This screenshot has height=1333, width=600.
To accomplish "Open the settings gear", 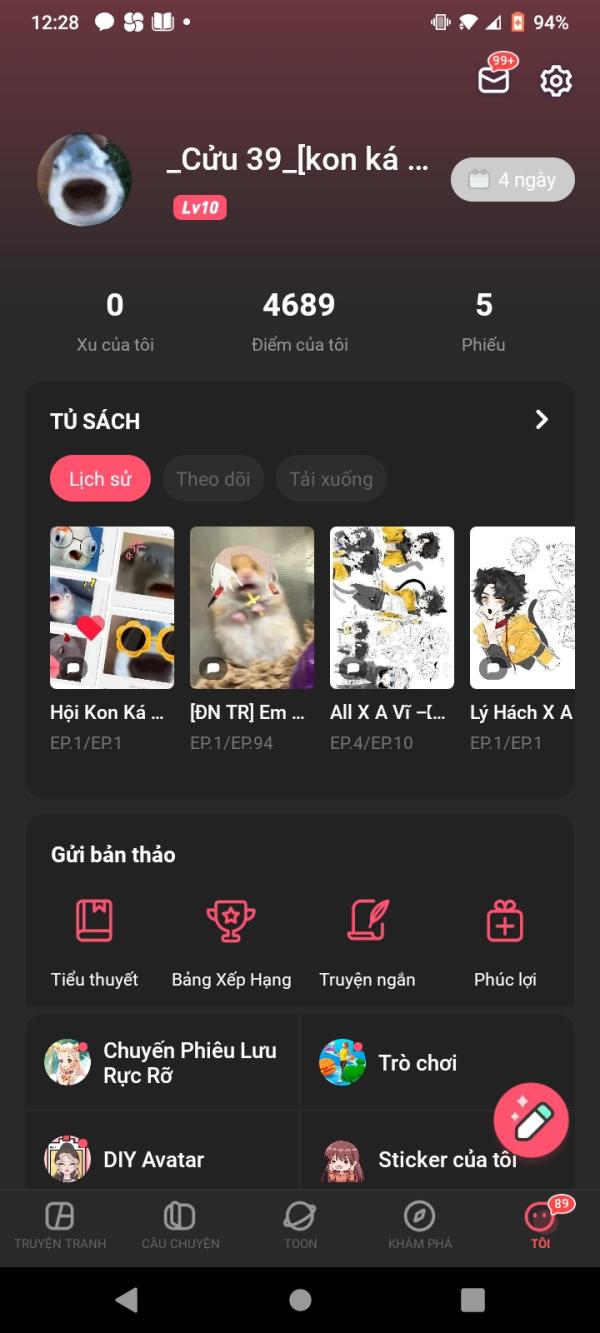I will [556, 81].
